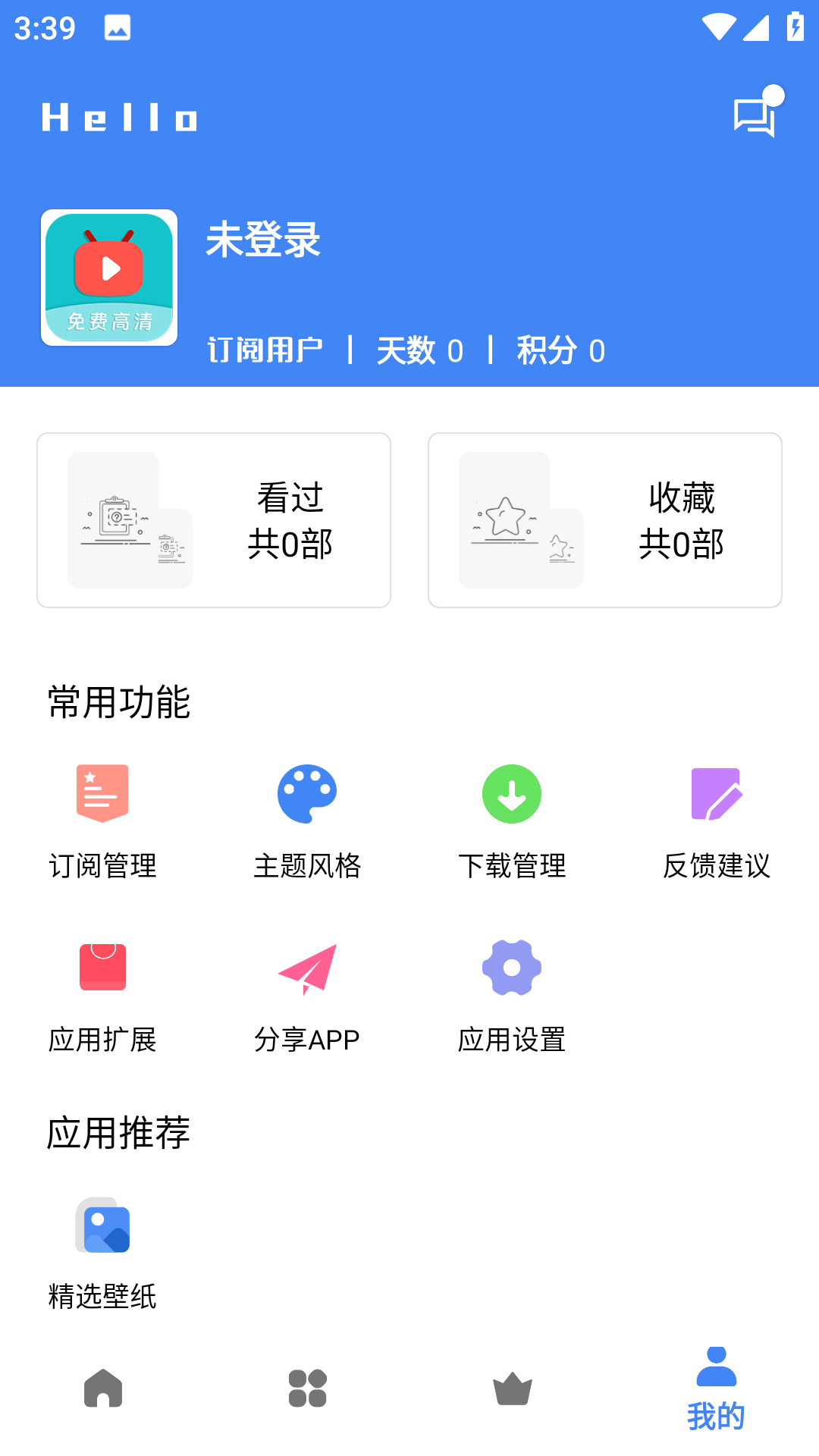The image size is (819, 1456).
Task: Open the 订阅管理 subscription management icon
Action: pyautogui.click(x=104, y=793)
